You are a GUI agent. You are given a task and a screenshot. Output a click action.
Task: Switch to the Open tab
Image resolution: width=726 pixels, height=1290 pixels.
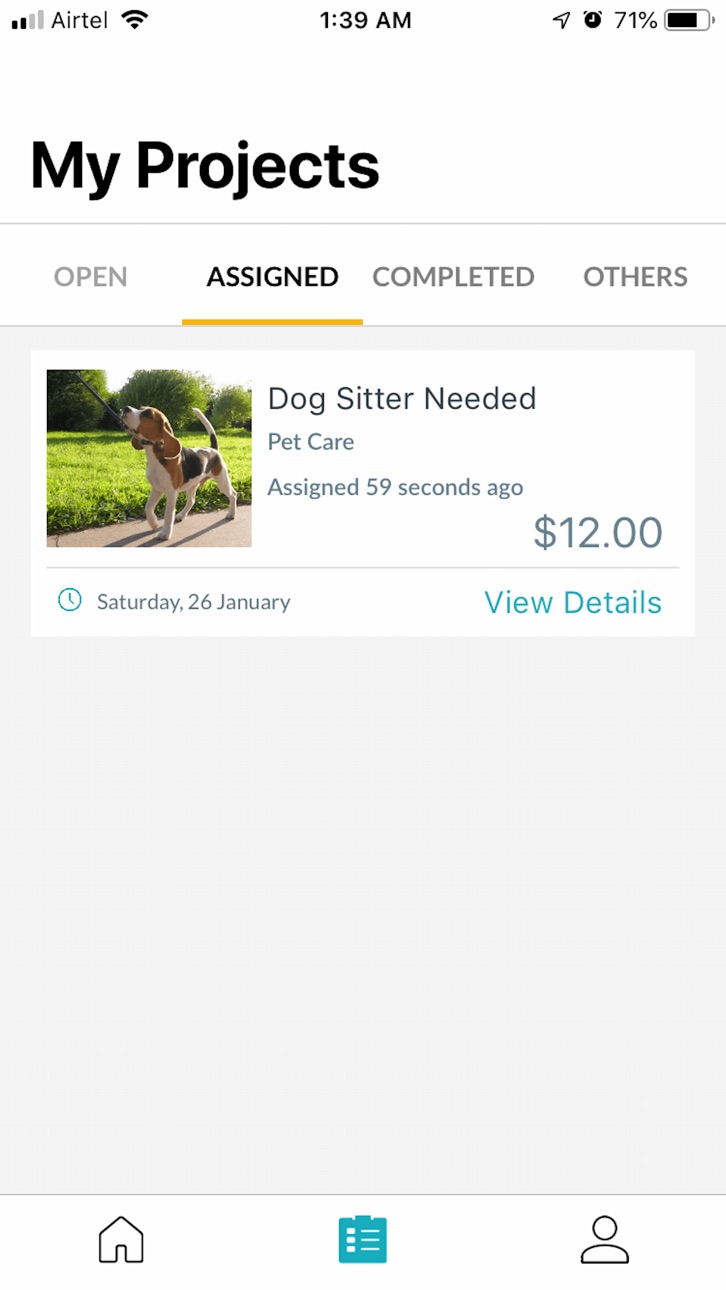91,276
